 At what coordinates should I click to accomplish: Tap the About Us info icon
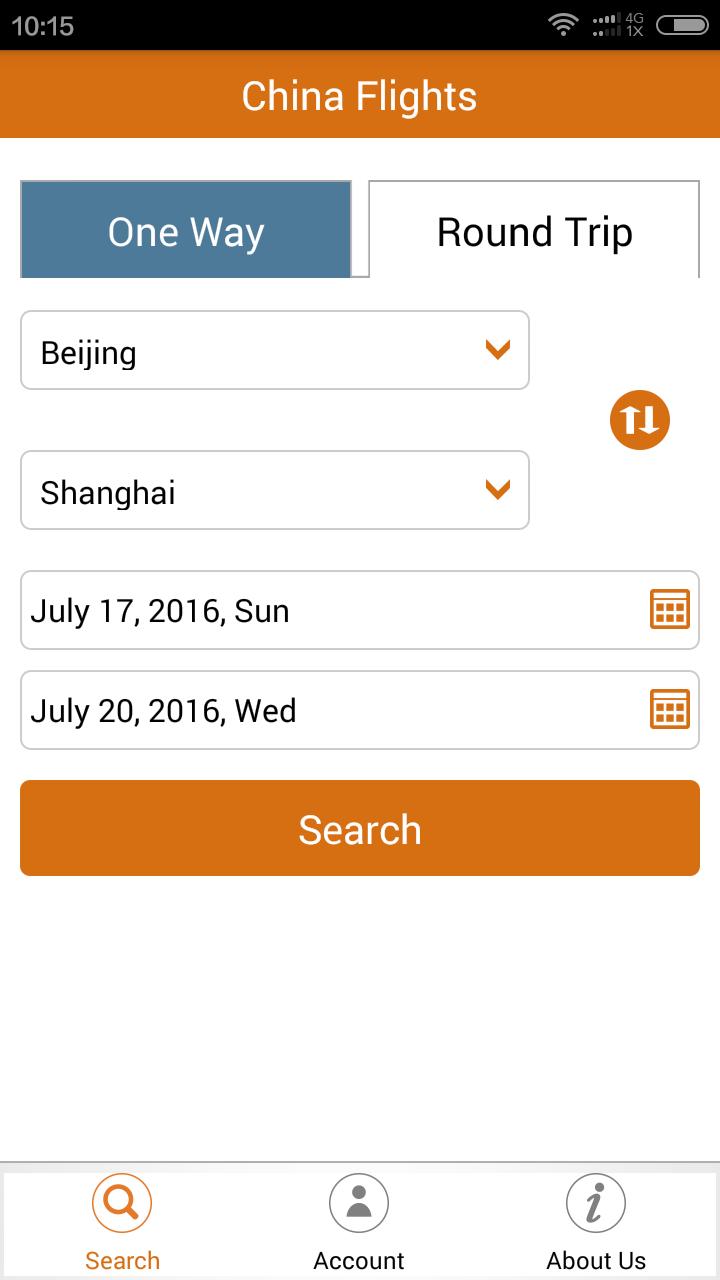[x=596, y=1202]
